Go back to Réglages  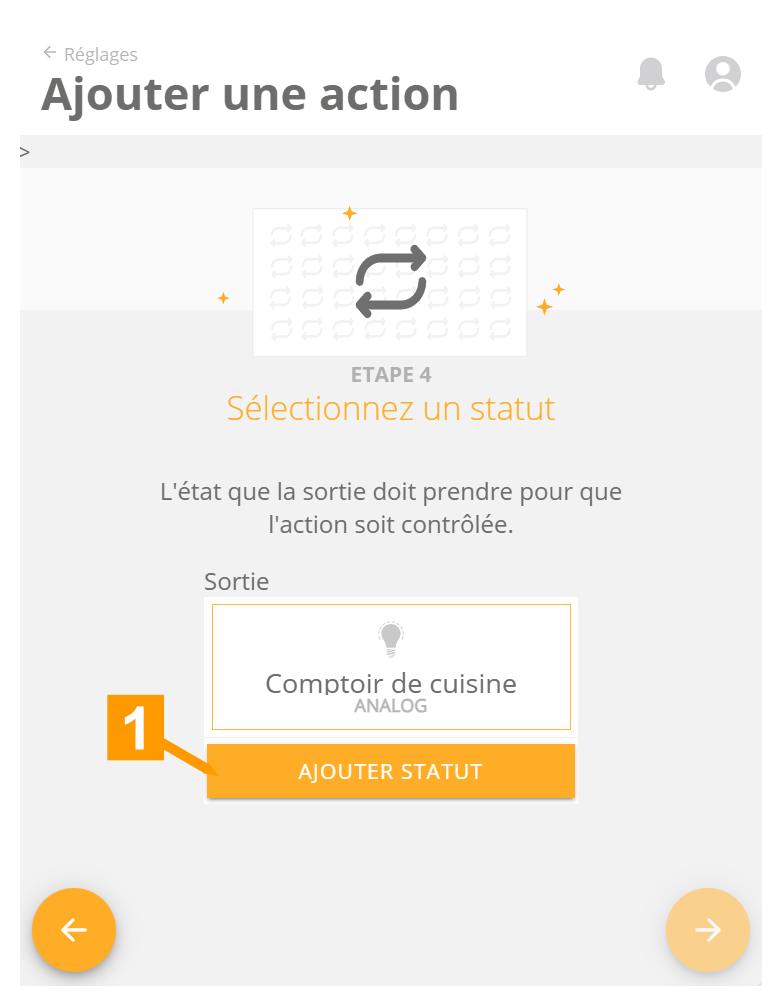point(90,54)
